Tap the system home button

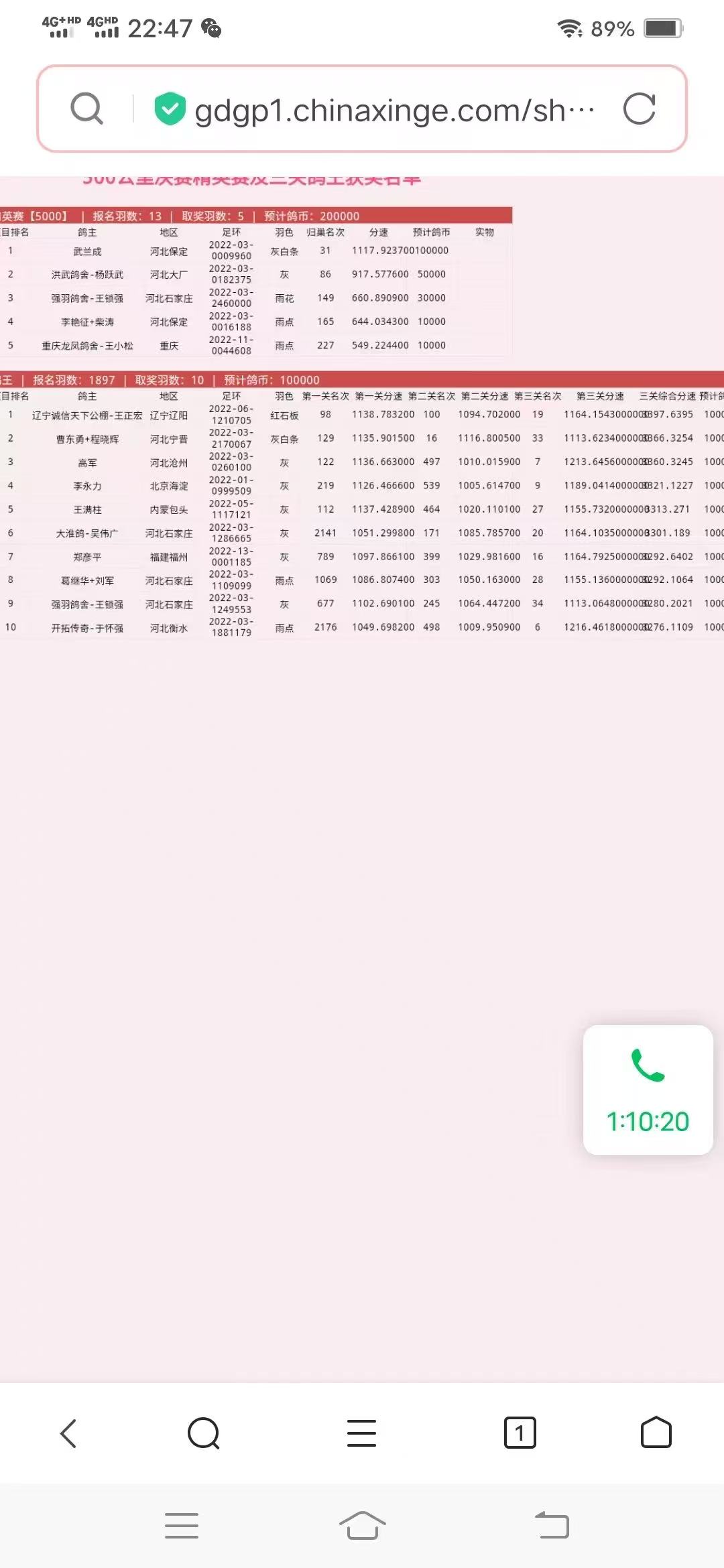click(x=362, y=1526)
